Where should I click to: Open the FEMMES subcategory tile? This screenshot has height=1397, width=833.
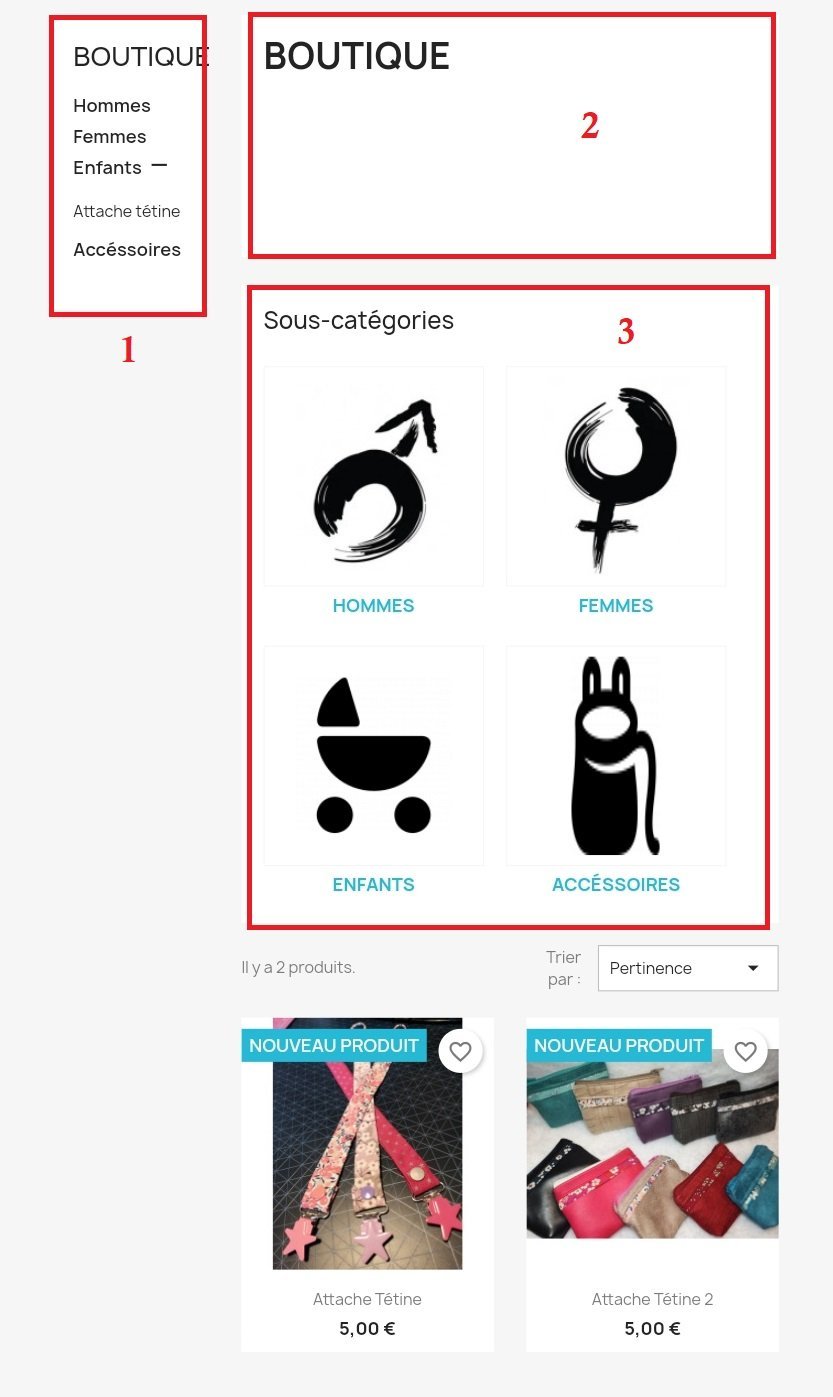coord(616,491)
